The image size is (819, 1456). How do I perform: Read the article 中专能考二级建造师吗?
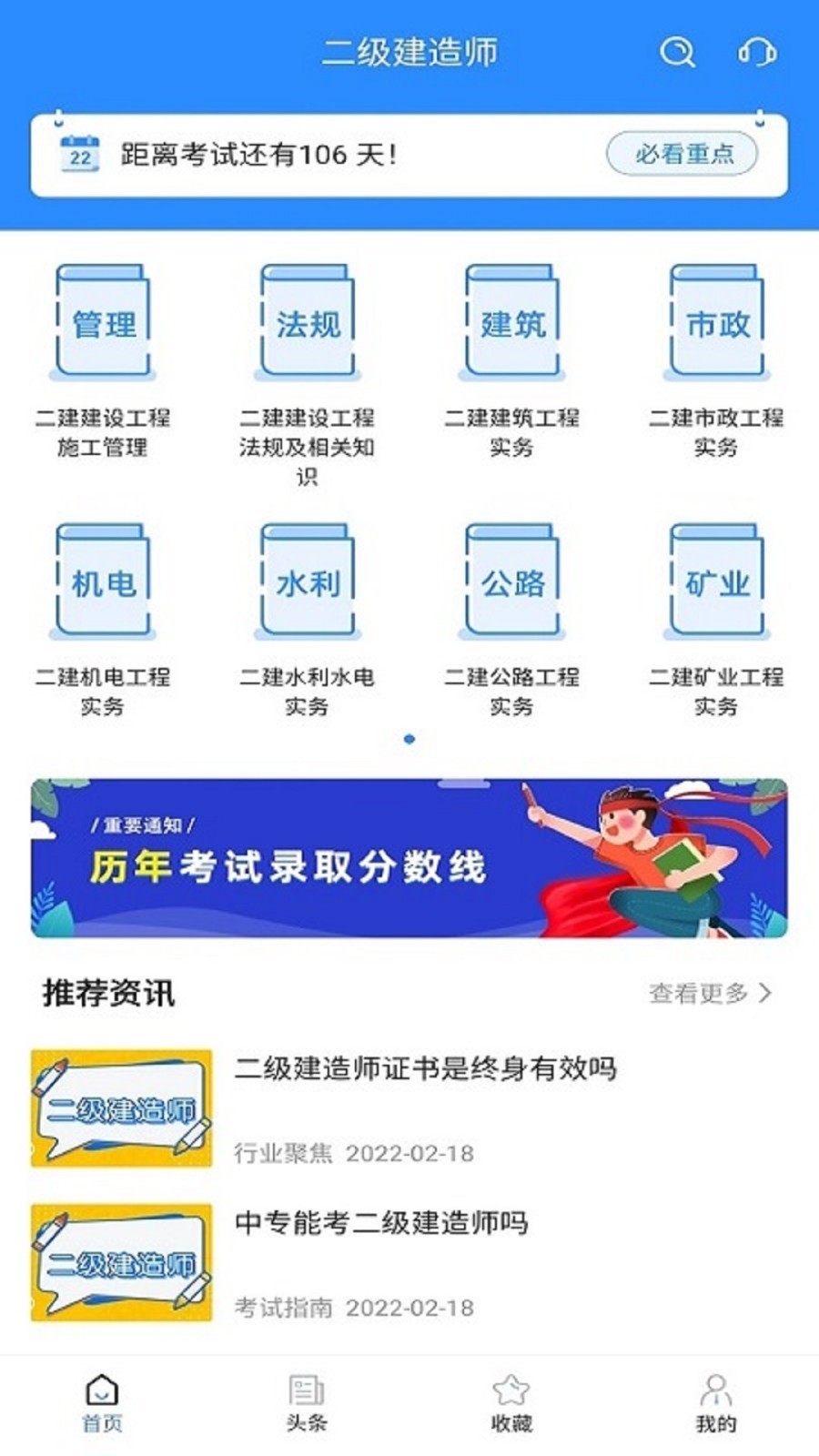coord(381,1223)
